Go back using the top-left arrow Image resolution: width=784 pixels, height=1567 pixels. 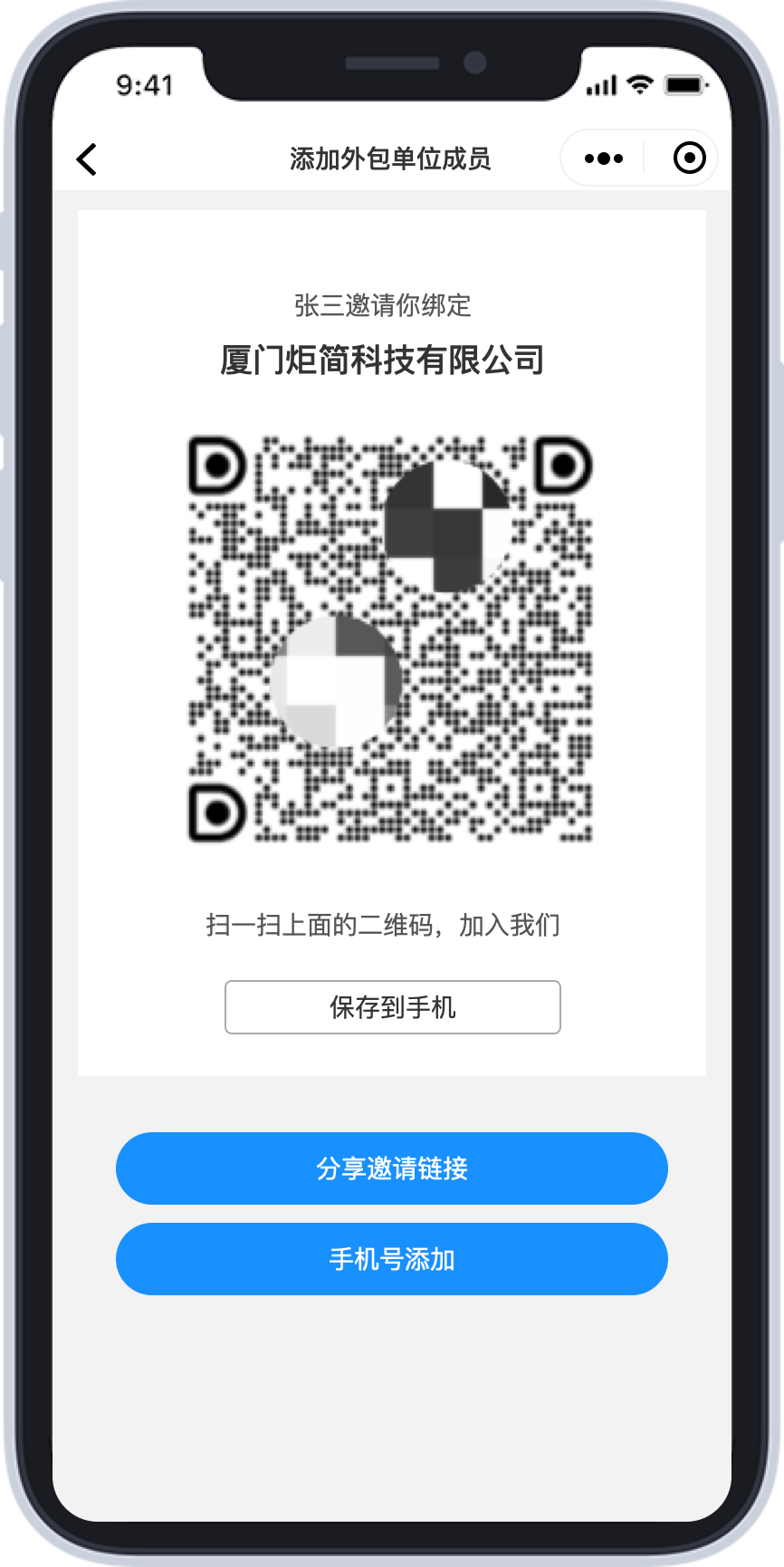tap(87, 159)
